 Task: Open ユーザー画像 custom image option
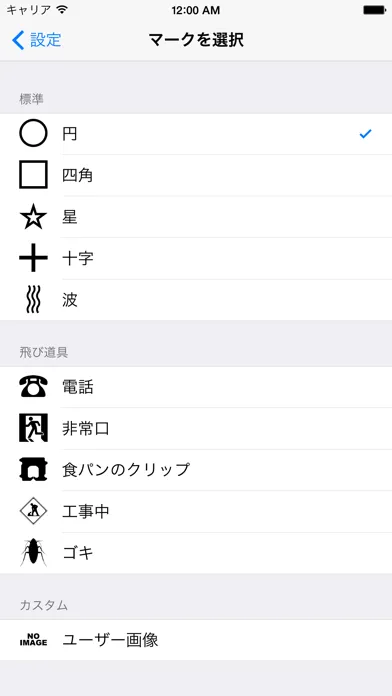tap(196, 640)
